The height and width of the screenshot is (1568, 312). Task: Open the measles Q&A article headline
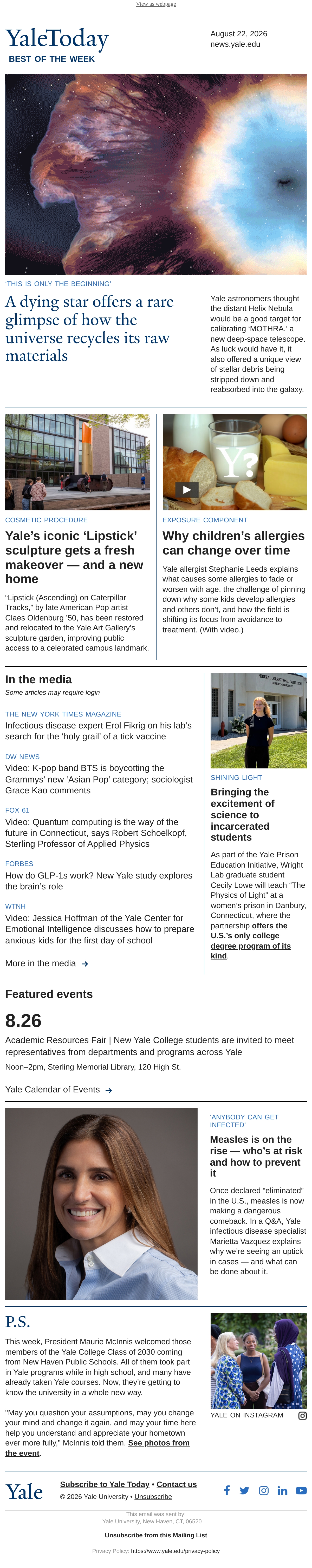(256, 1156)
